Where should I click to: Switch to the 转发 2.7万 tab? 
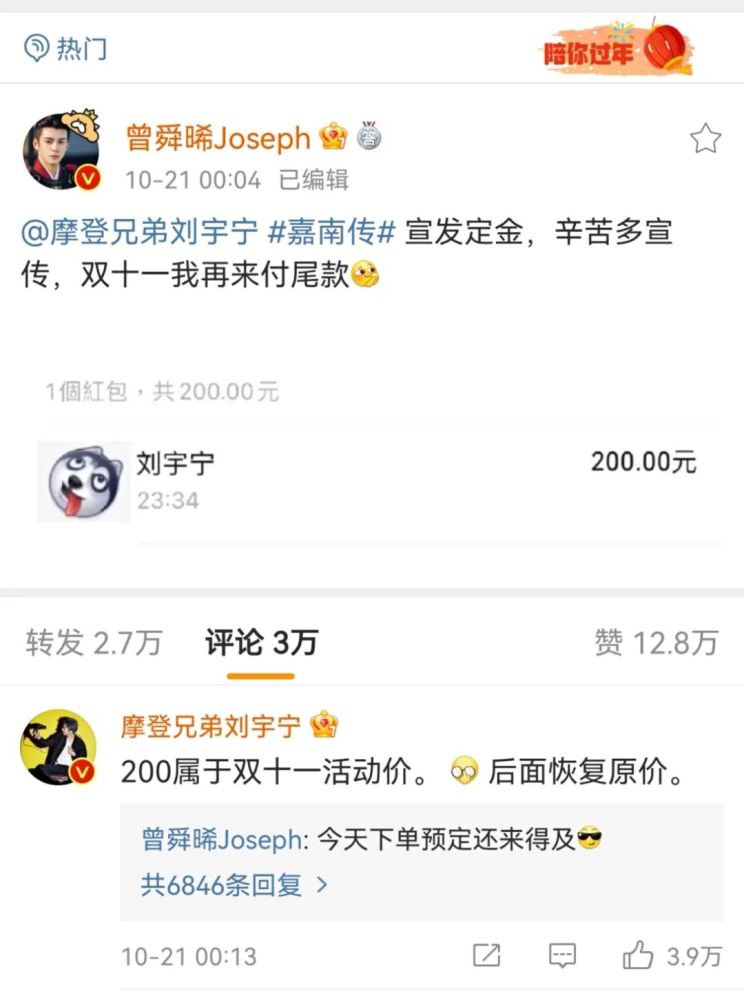coord(93,643)
